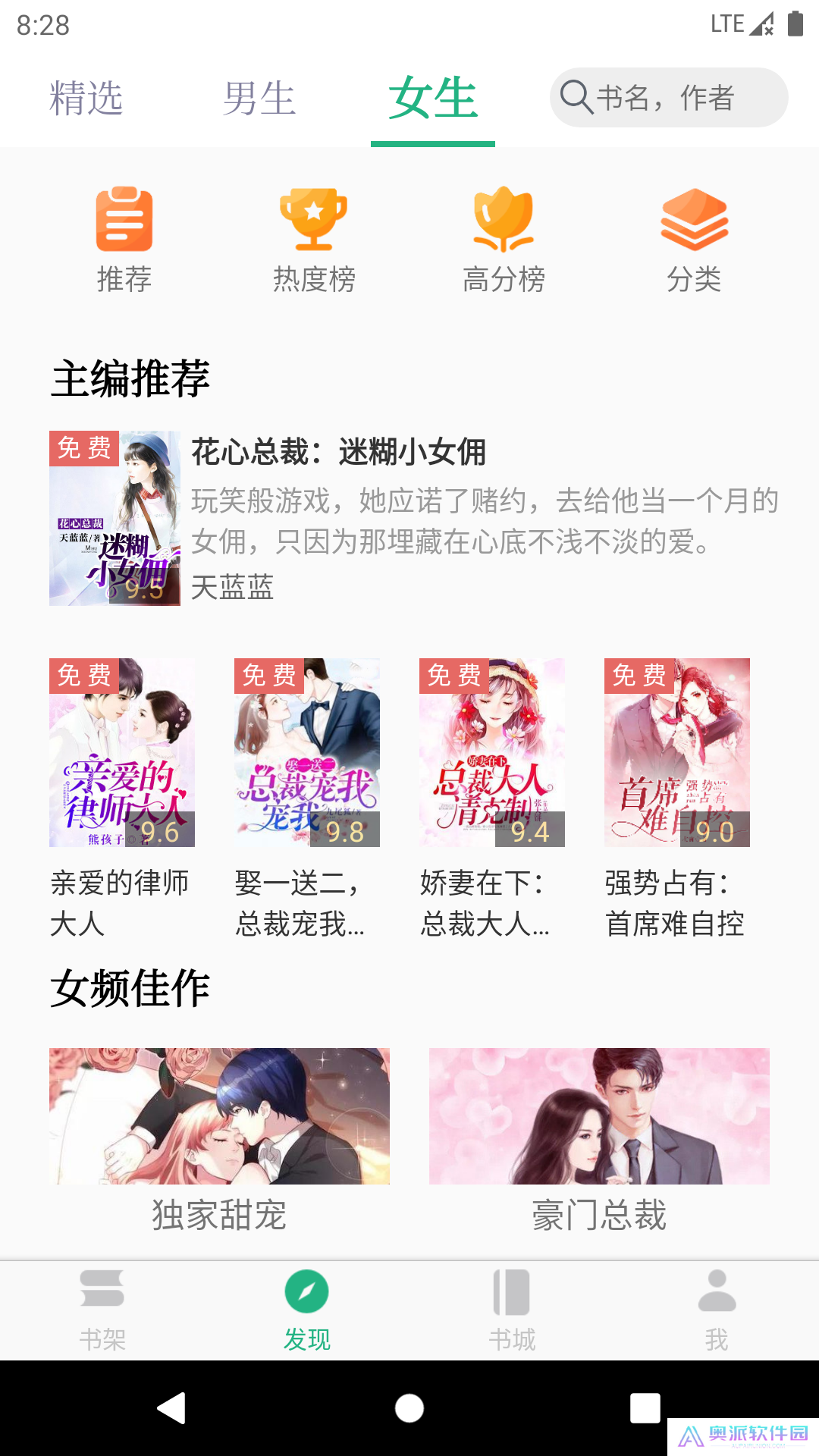Tap the 独家甜宠 banner image
819x1456 pixels.
click(219, 1116)
